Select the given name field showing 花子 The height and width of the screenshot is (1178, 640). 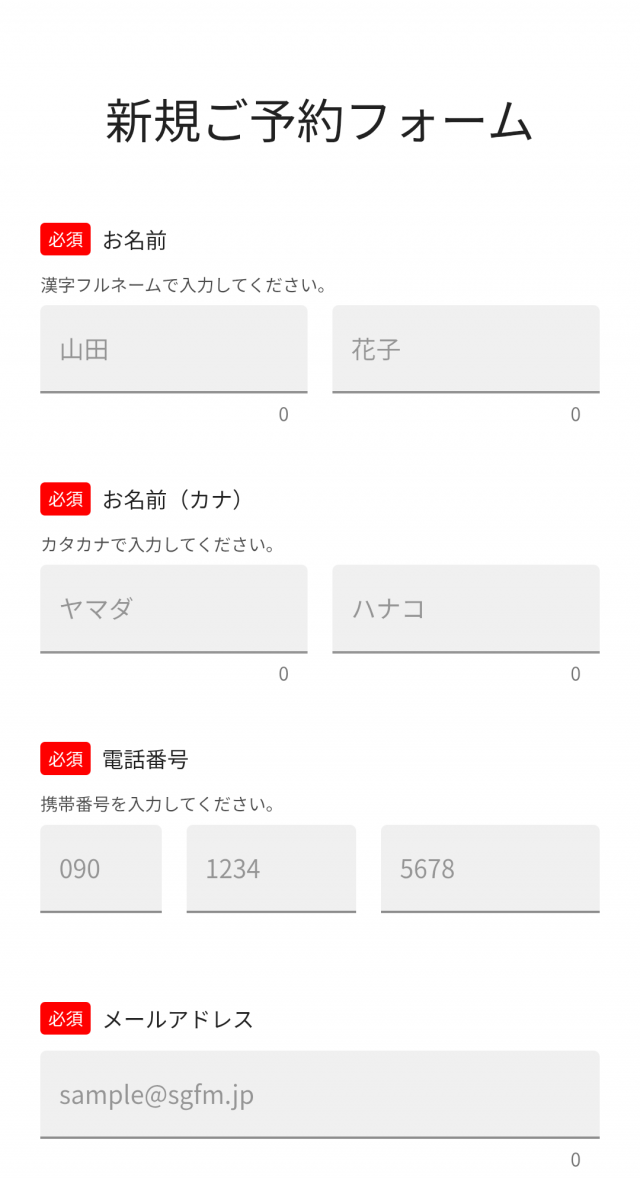[x=466, y=349]
